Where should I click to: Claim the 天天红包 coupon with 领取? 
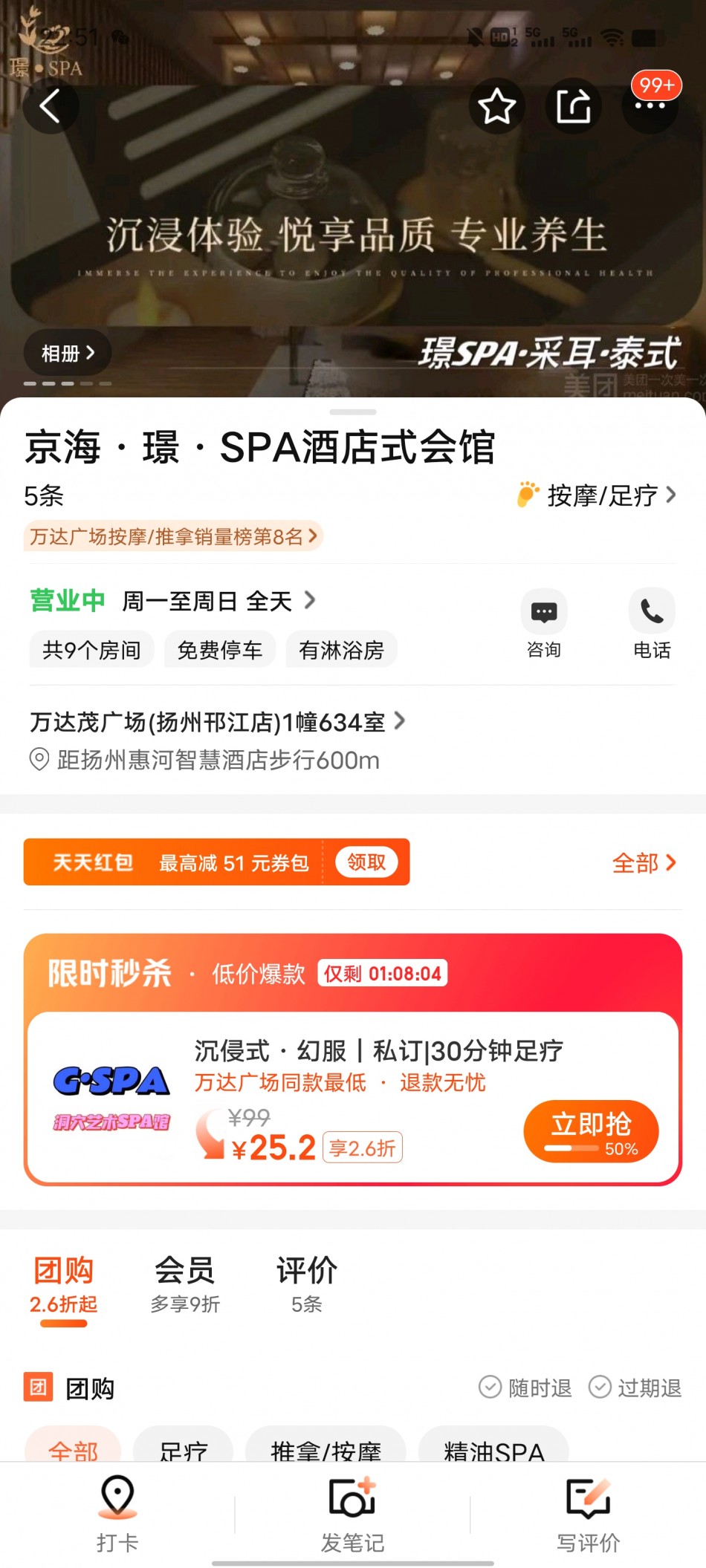tap(366, 862)
